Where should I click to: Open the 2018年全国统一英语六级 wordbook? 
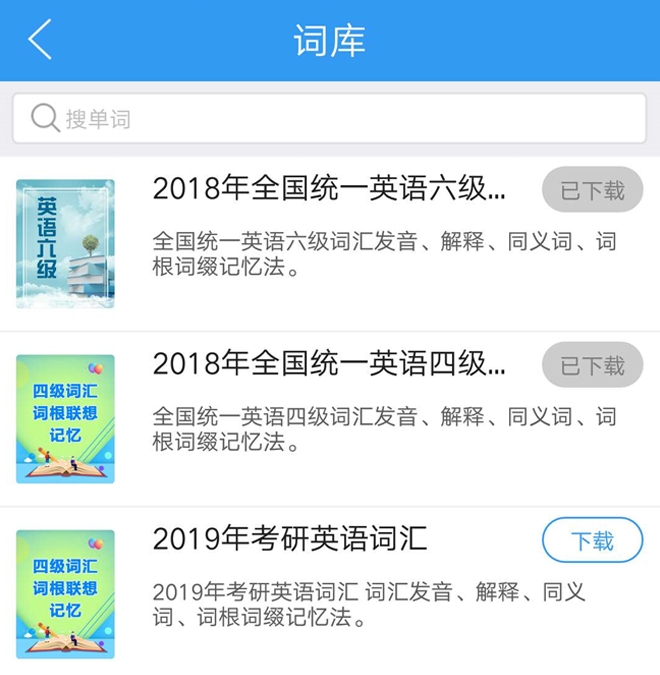tap(328, 189)
